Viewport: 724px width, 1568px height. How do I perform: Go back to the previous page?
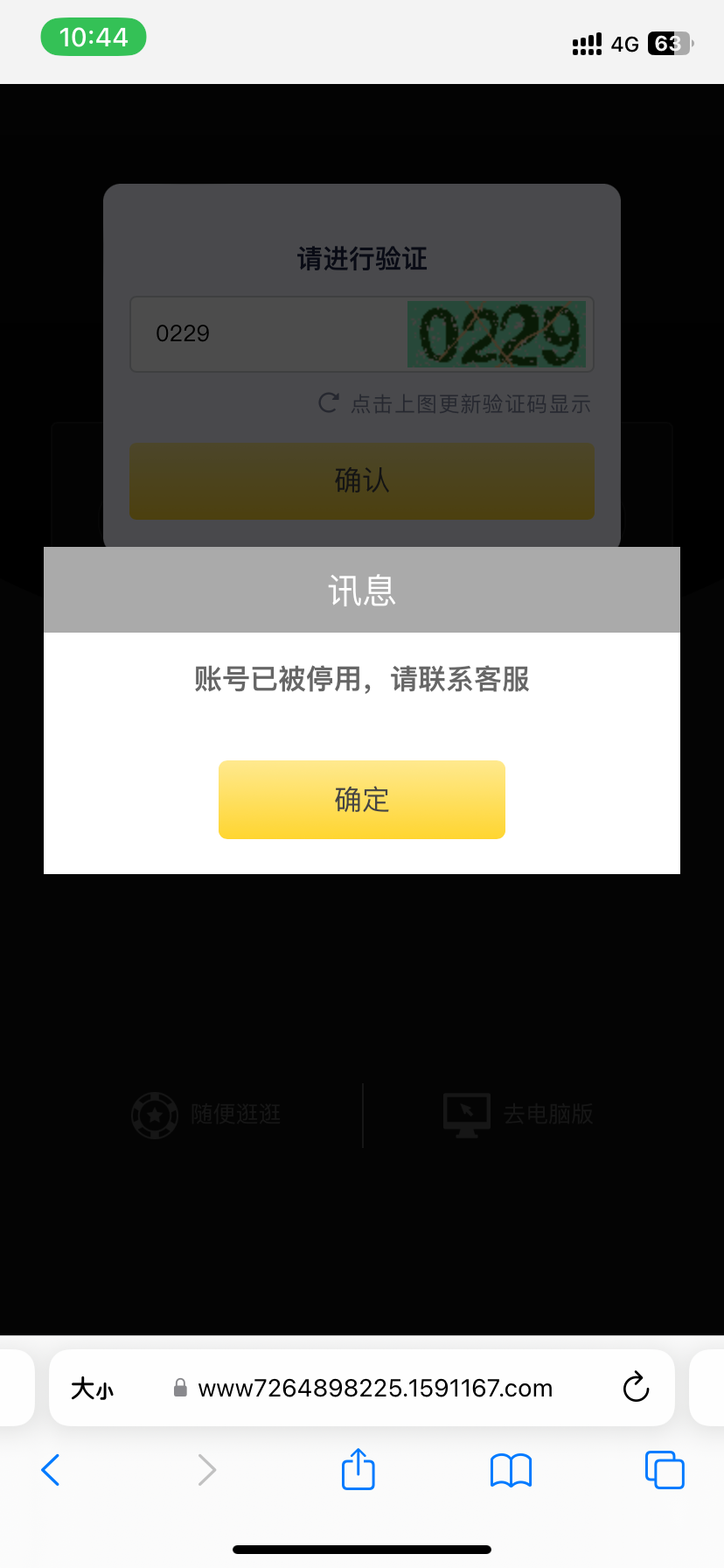pos(51,1470)
